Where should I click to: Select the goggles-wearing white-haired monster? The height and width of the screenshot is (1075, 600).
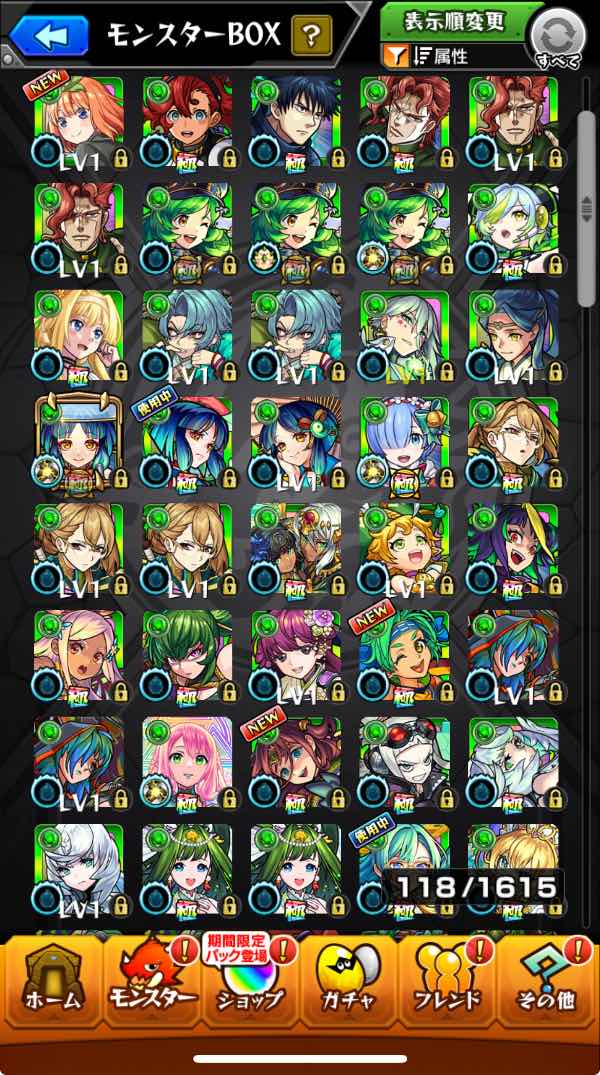coord(404,762)
